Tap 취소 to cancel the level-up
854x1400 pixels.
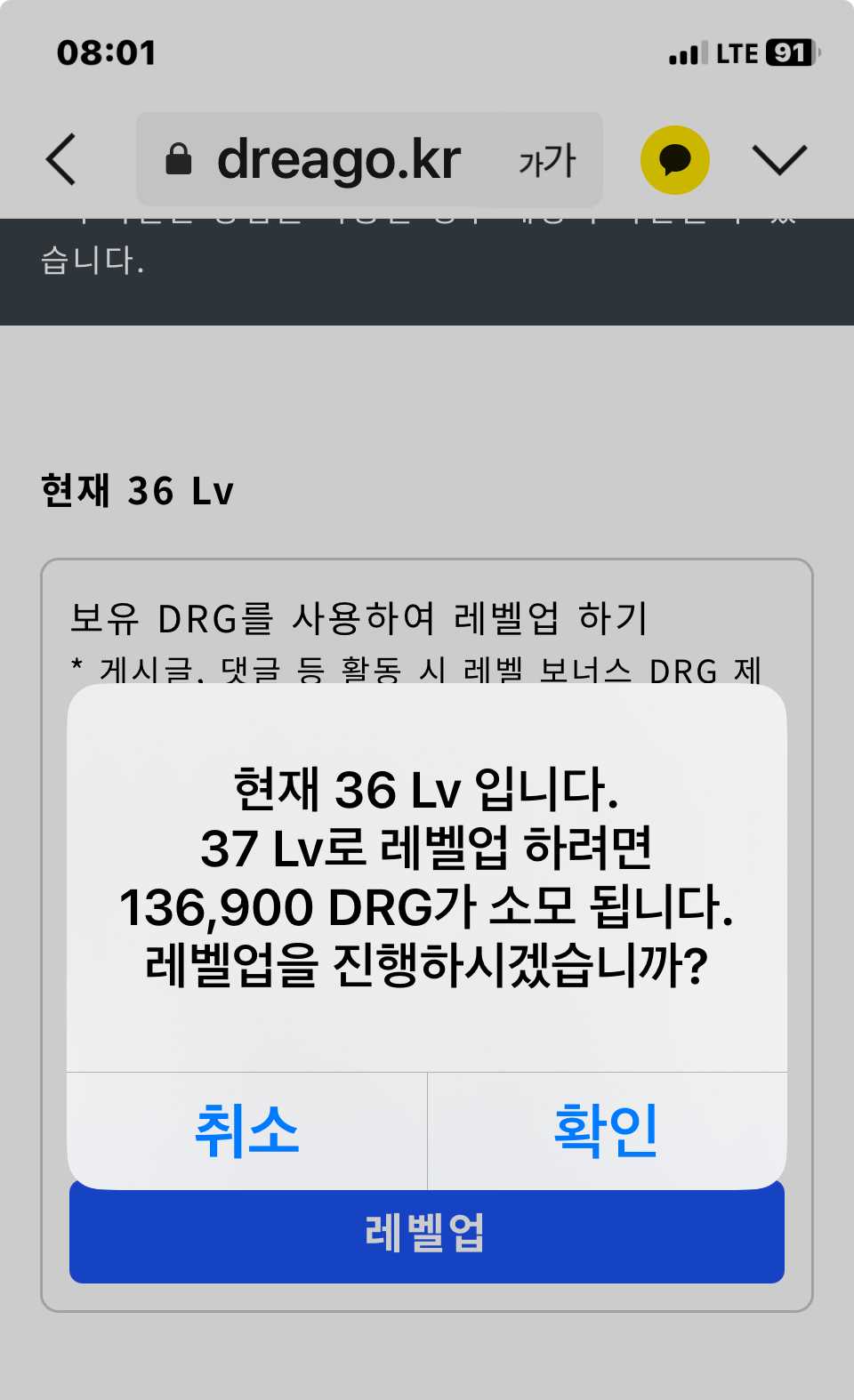[246, 1130]
